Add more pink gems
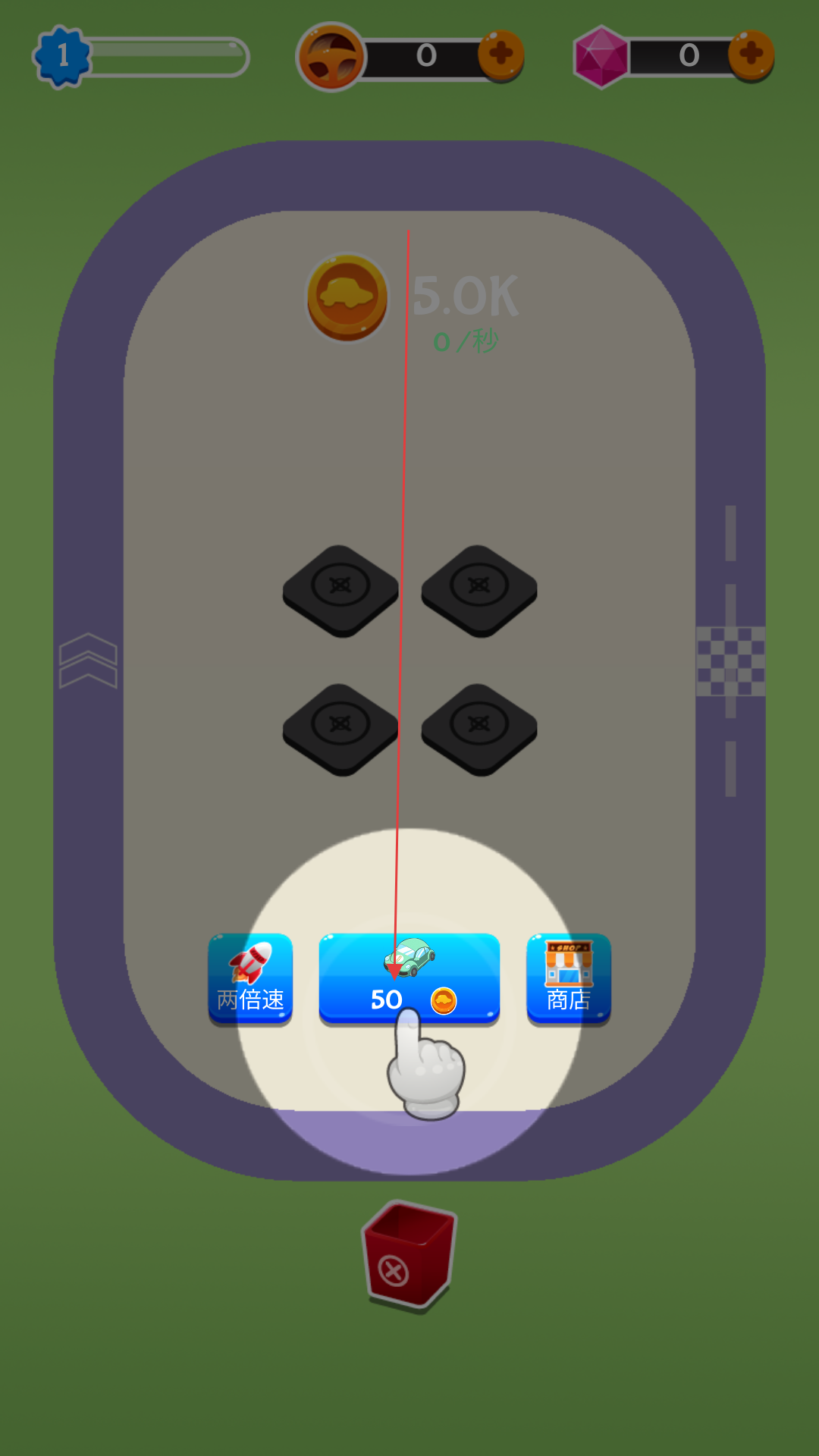This screenshot has width=819, height=1456. (751, 55)
